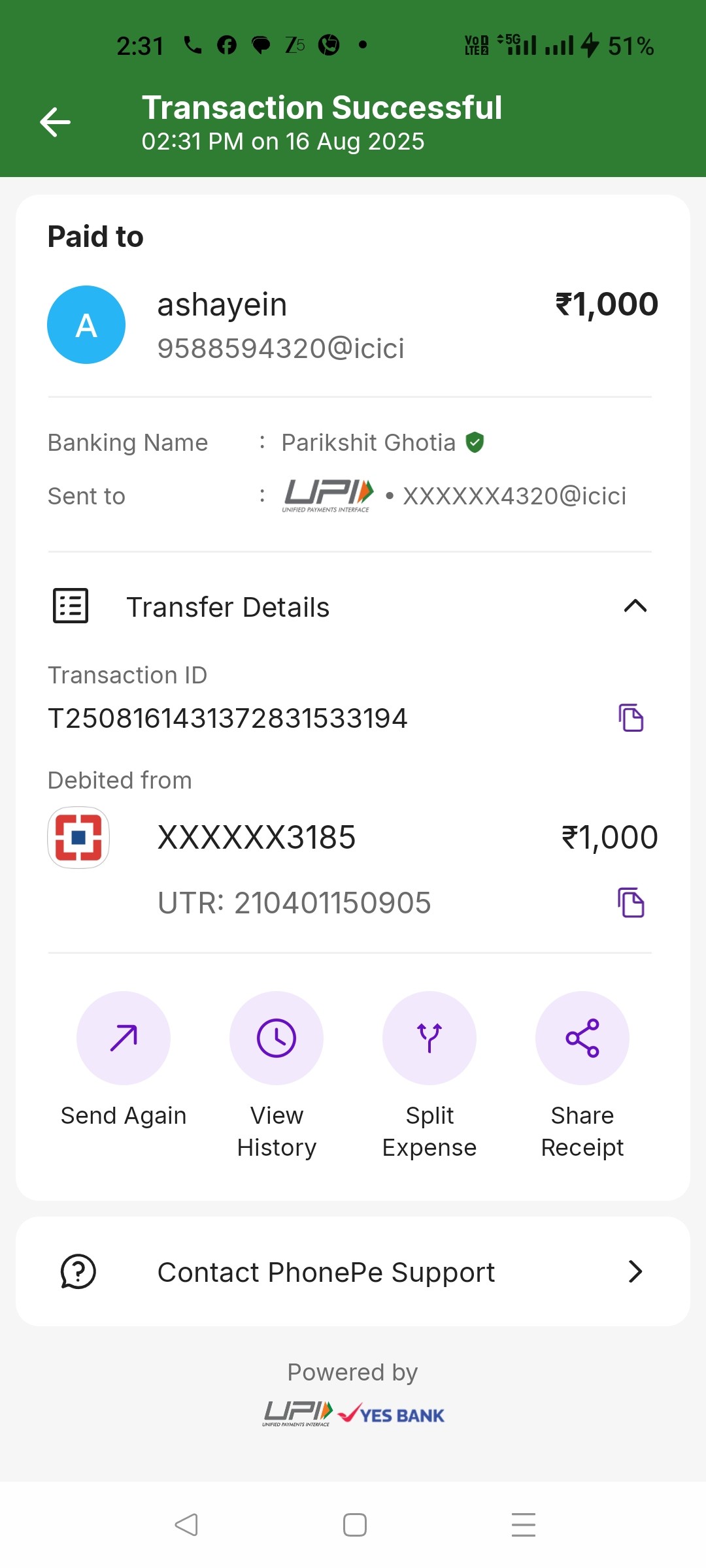Collapse the Transfer Details section
The width and height of the screenshot is (706, 1568).
tap(635, 606)
